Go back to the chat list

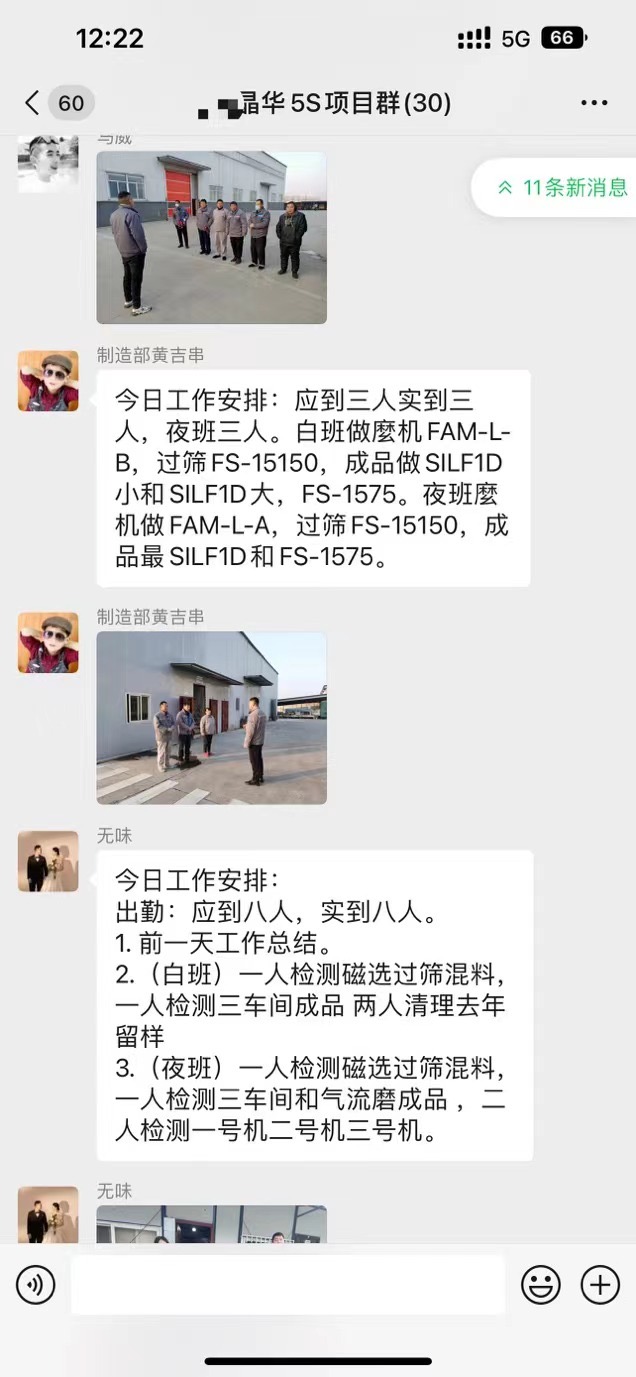33,102
